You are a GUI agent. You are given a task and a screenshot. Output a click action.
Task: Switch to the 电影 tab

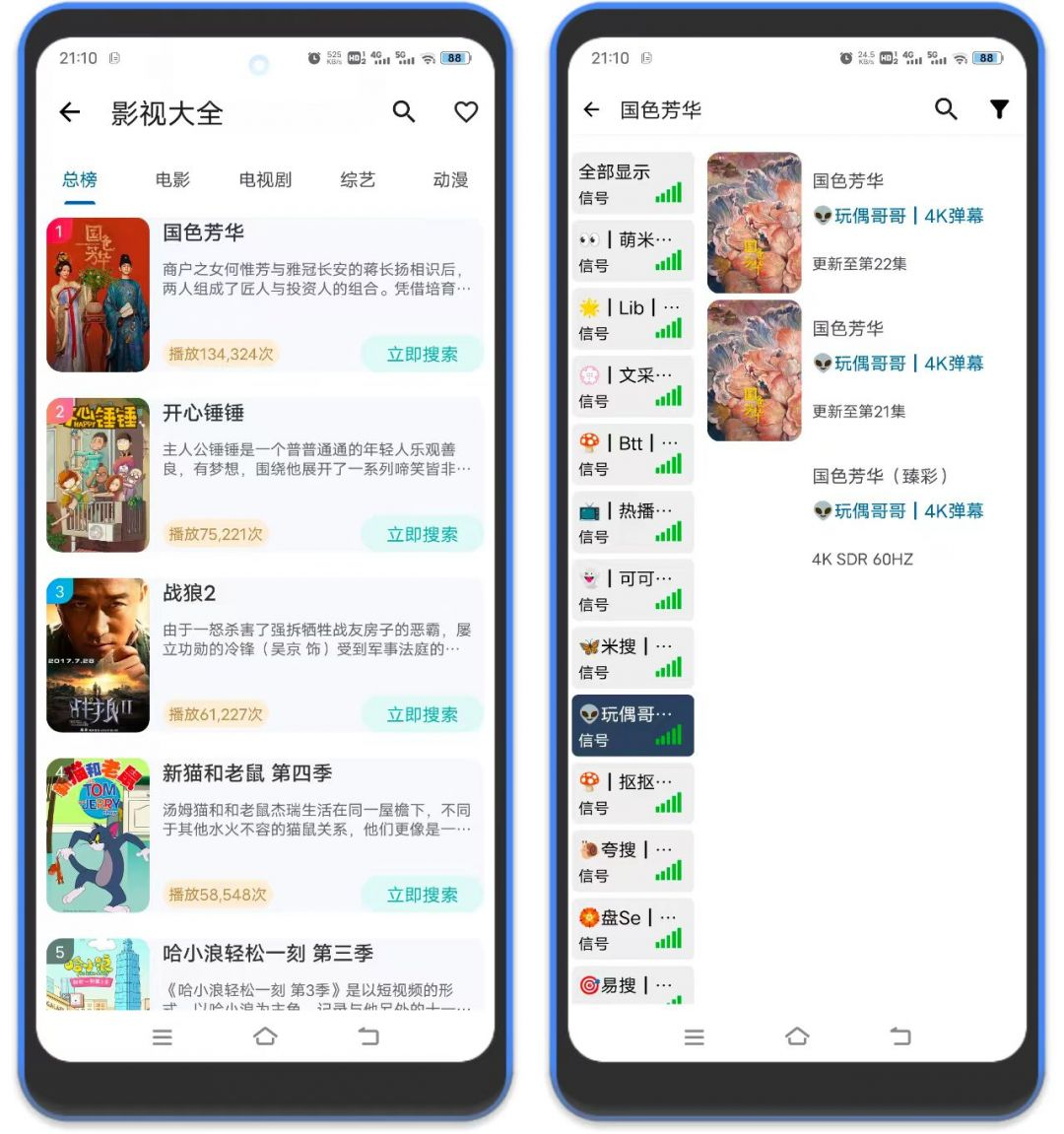(x=171, y=179)
